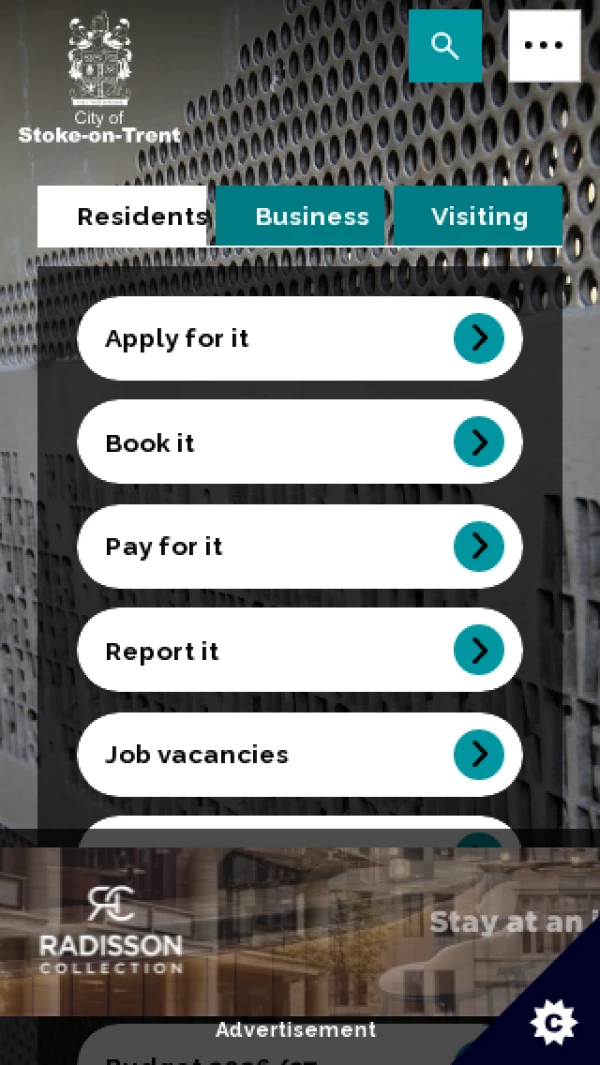The width and height of the screenshot is (600, 1065).
Task: Open Book it
Action: click(x=299, y=442)
